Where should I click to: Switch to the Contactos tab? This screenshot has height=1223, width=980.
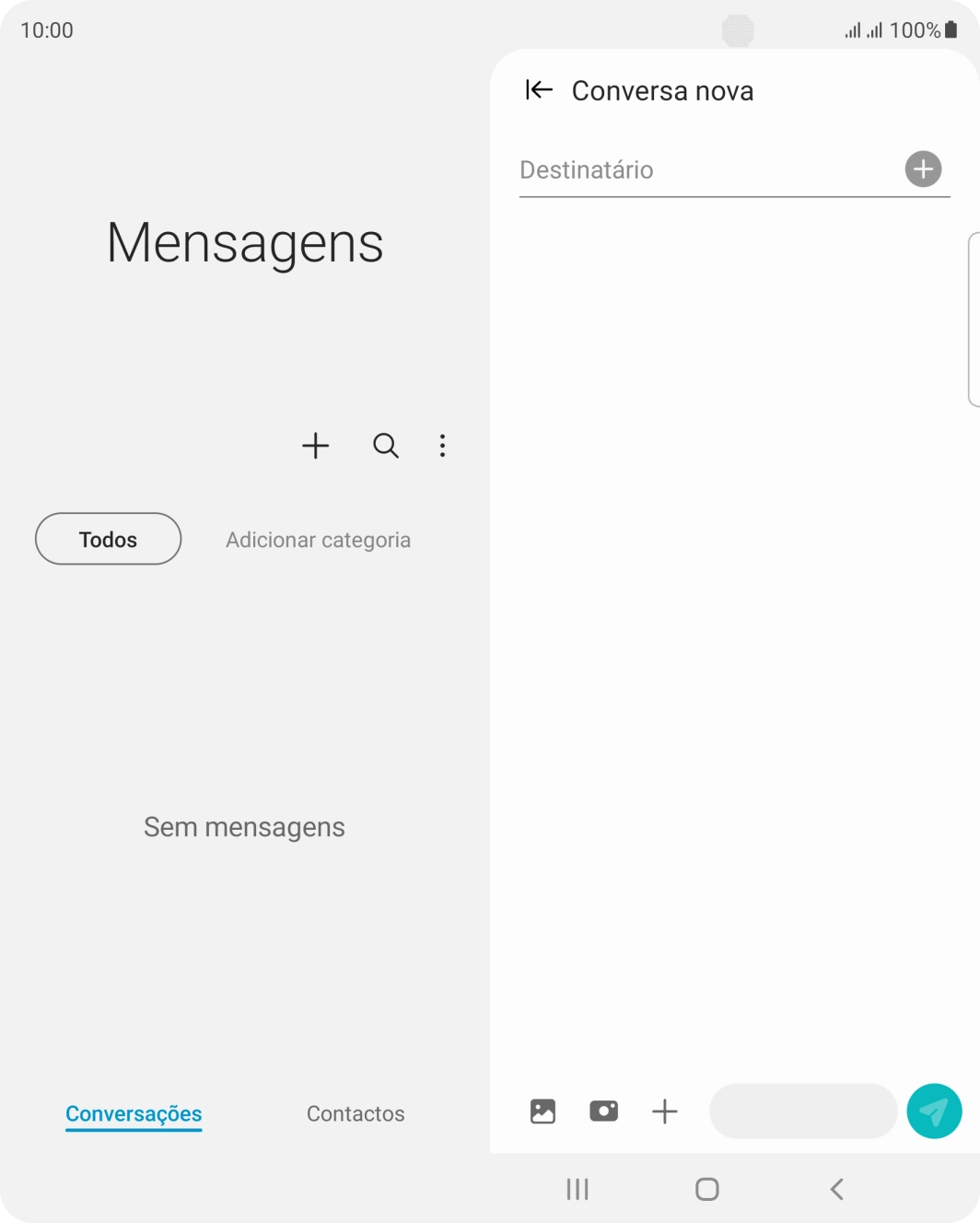pos(356,1113)
